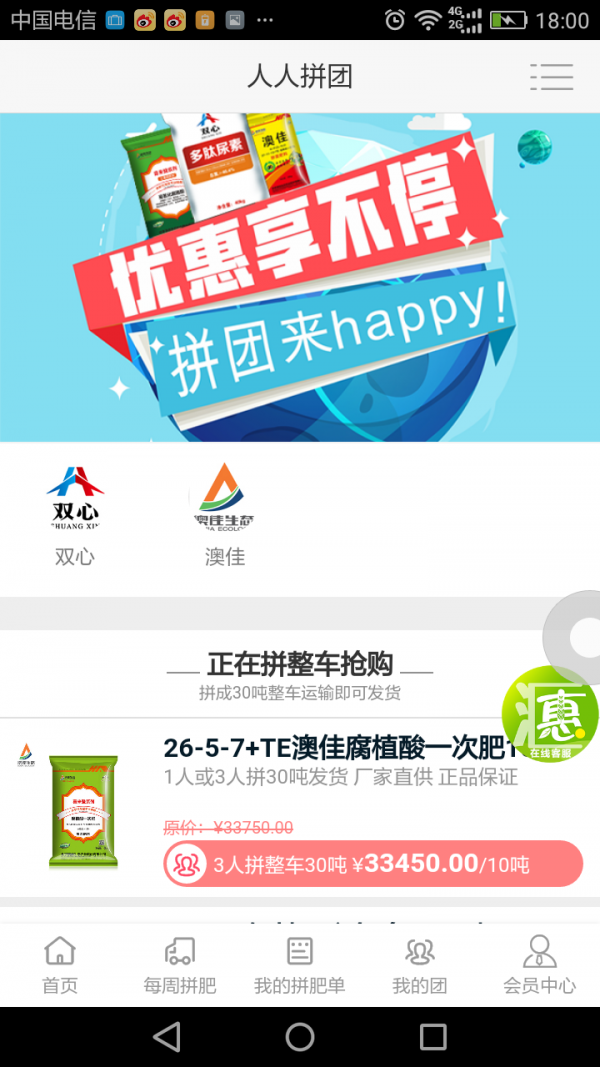
Task: Switch to 我的团 tab
Action: (420, 965)
